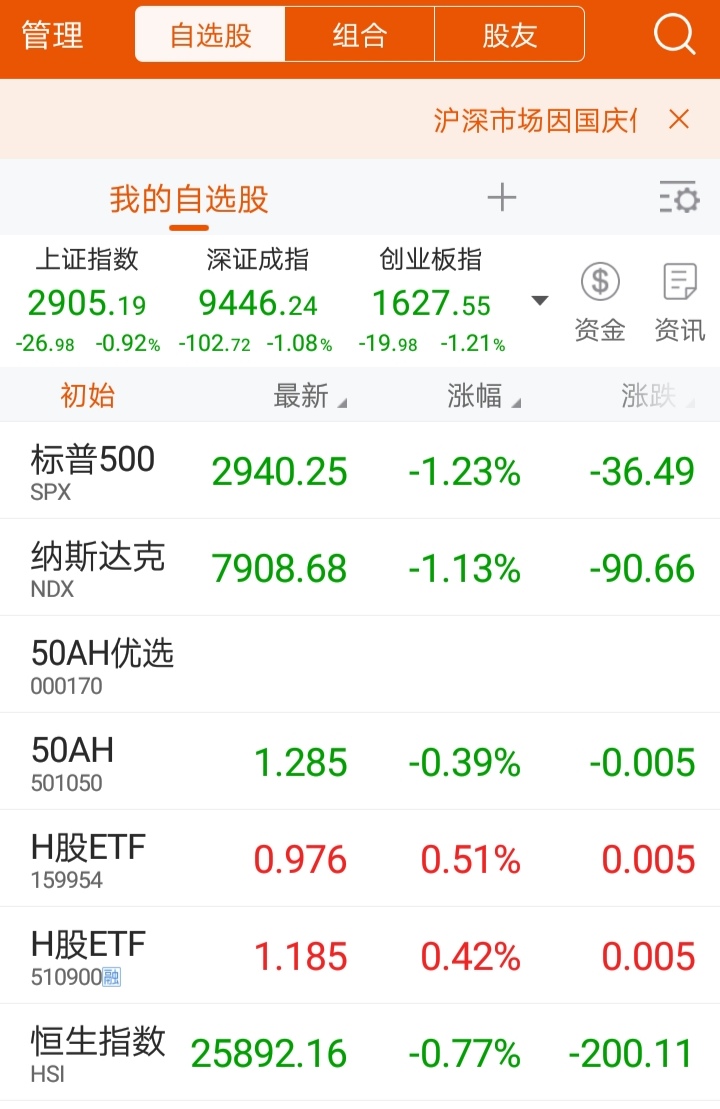
Task: Tap the plus icon to add a stock
Action: click(502, 197)
